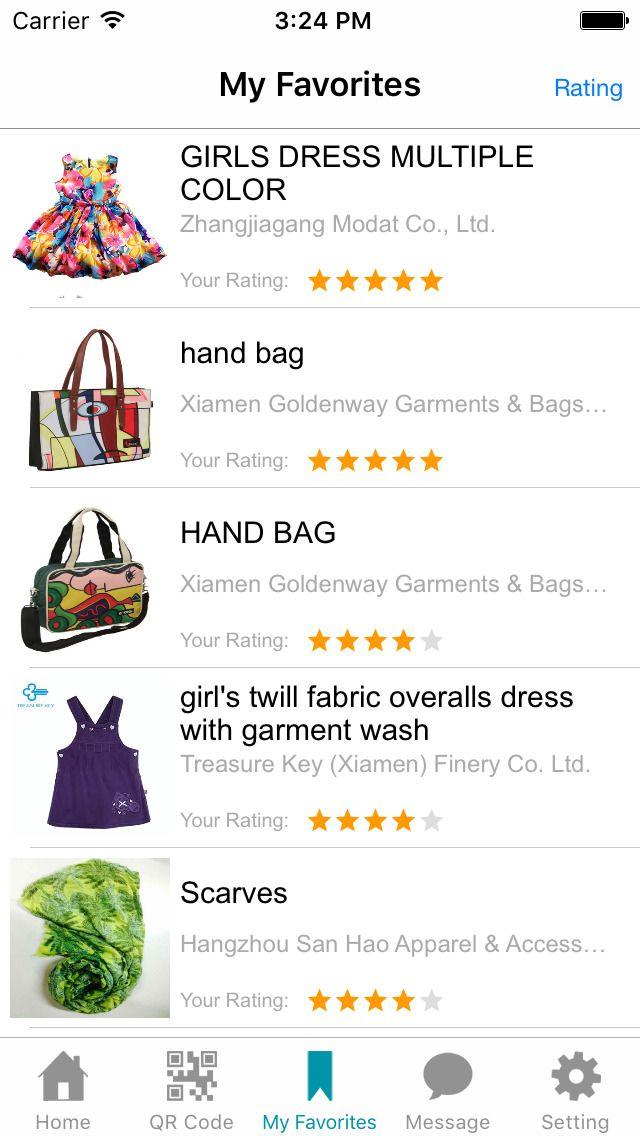Go to the Home tab
The height and width of the screenshot is (1136, 640).
click(x=63, y=1090)
